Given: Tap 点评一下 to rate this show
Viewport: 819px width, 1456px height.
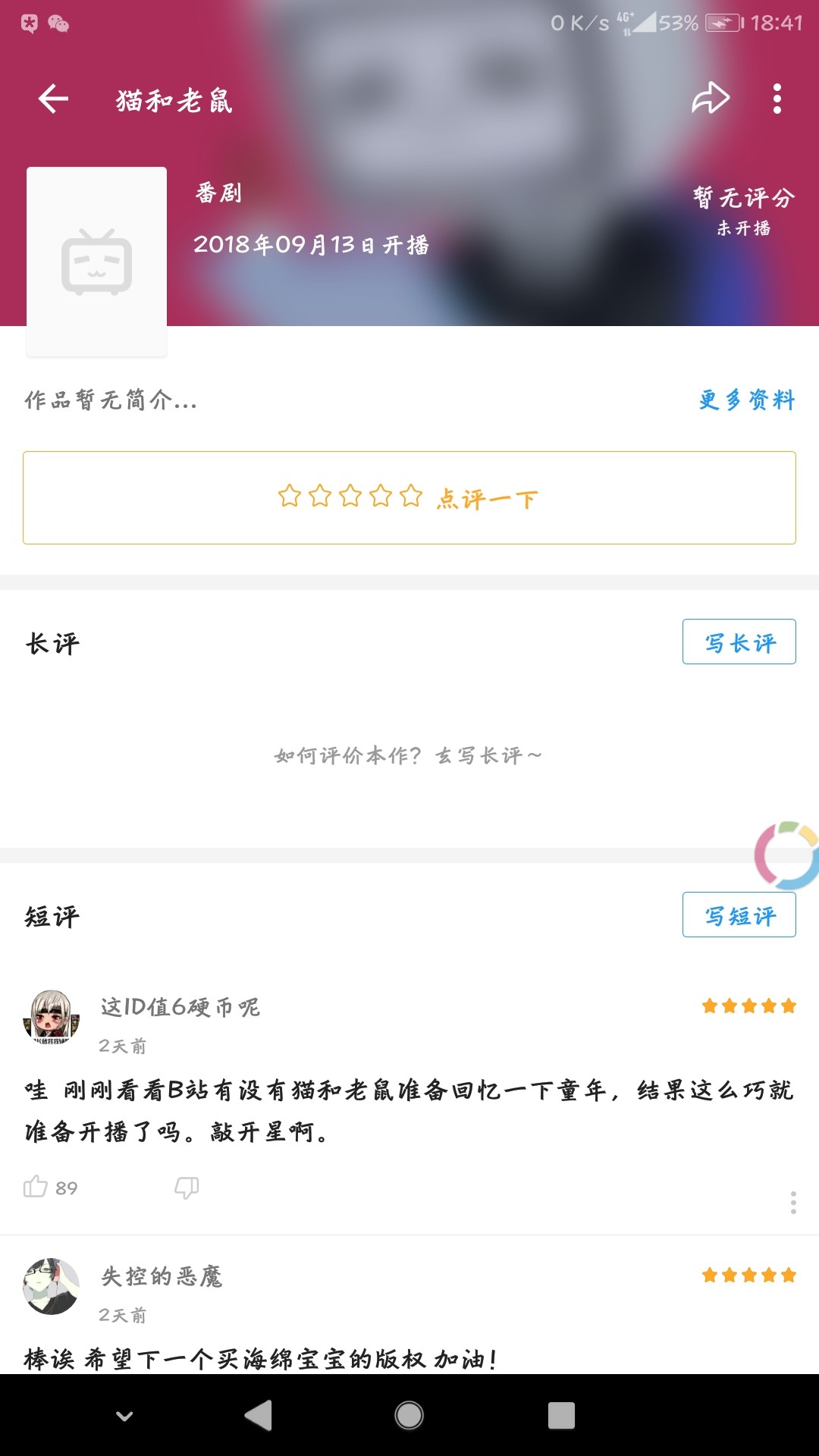Looking at the screenshot, I should tap(409, 497).
